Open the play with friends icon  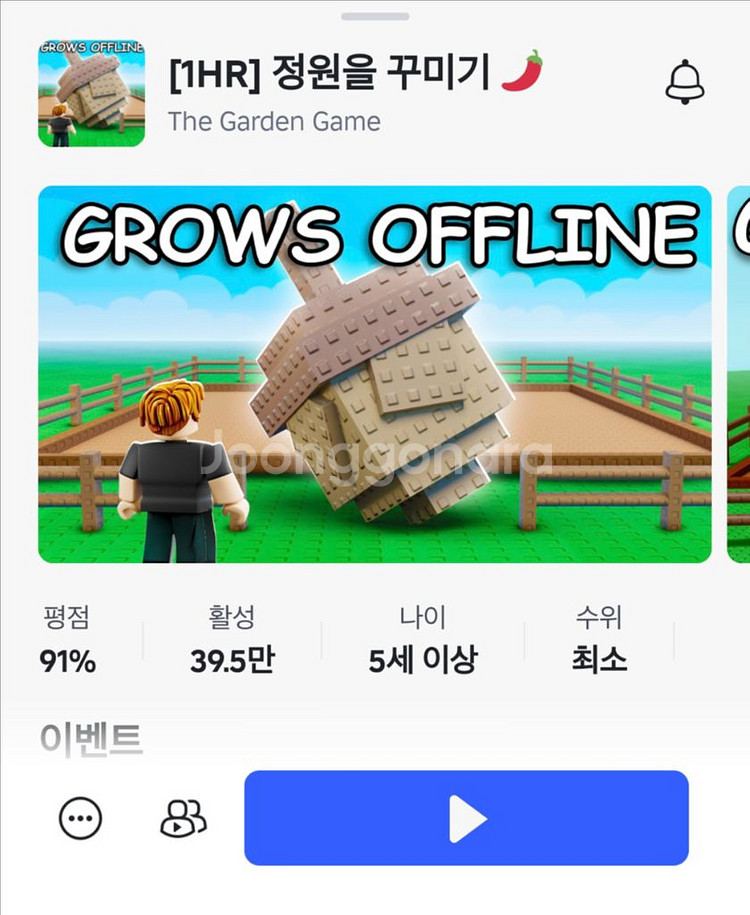tap(183, 819)
